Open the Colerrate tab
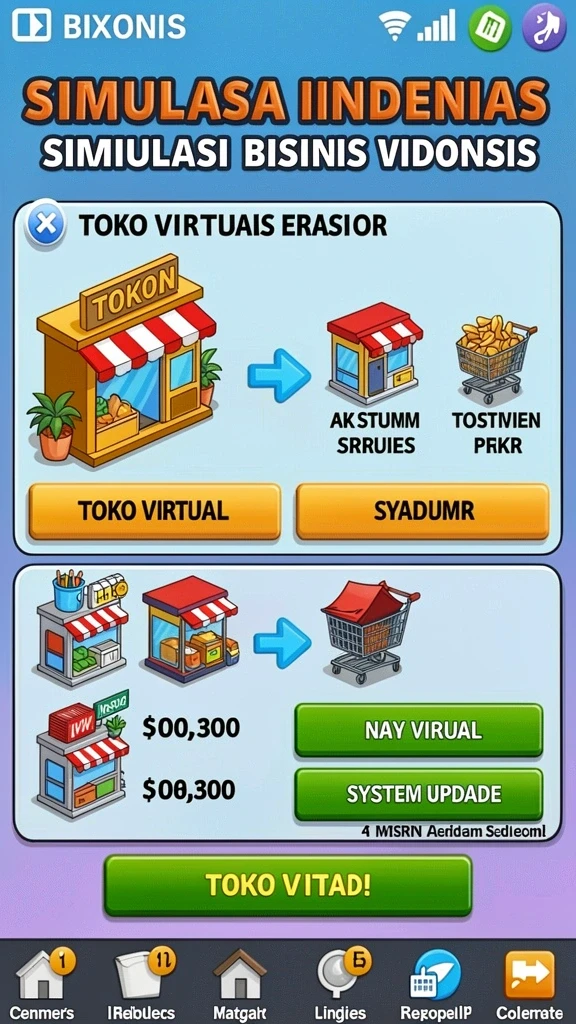Viewport: 576px width, 1024px height. [530, 983]
